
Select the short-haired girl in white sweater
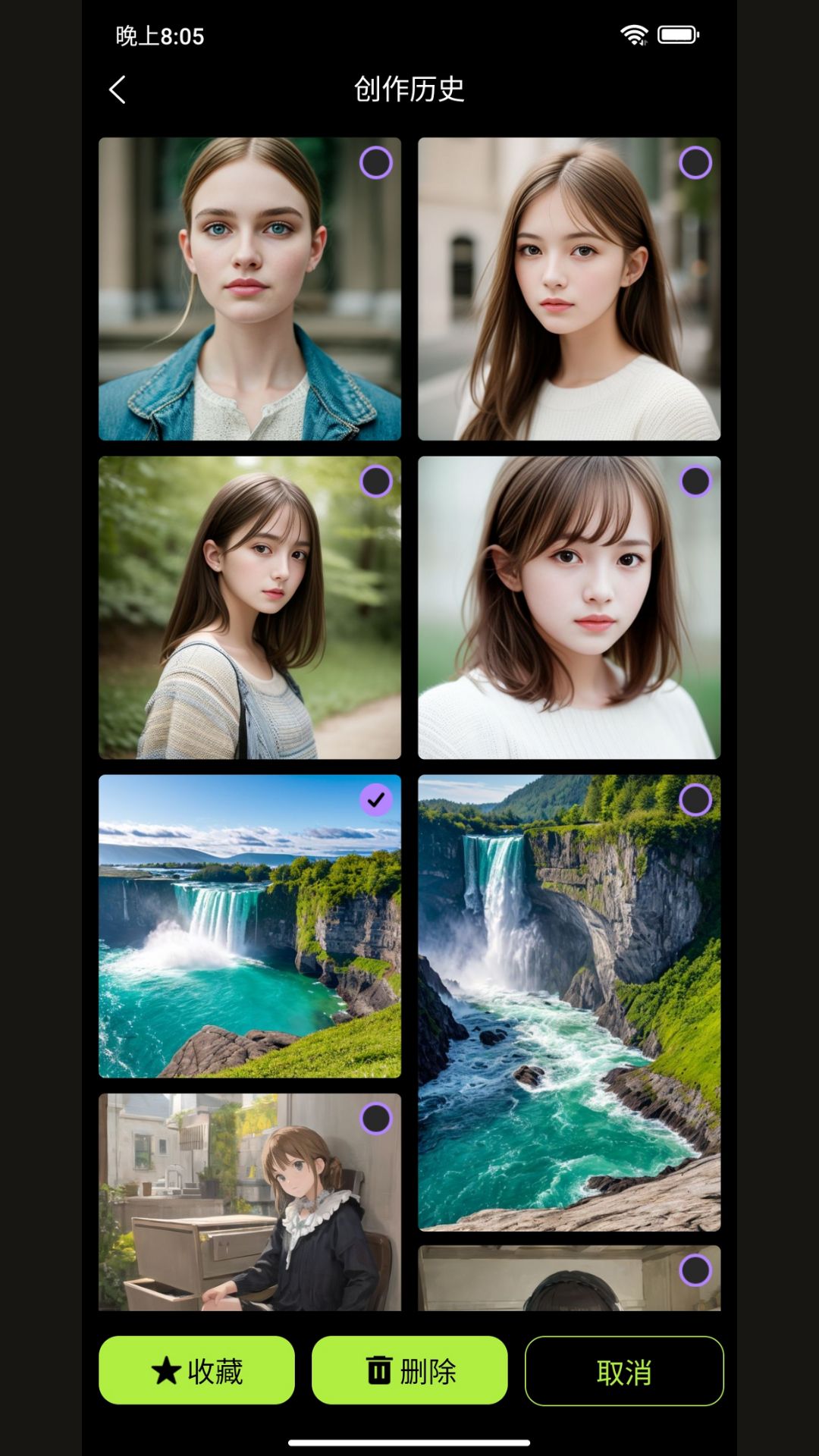[695, 482]
